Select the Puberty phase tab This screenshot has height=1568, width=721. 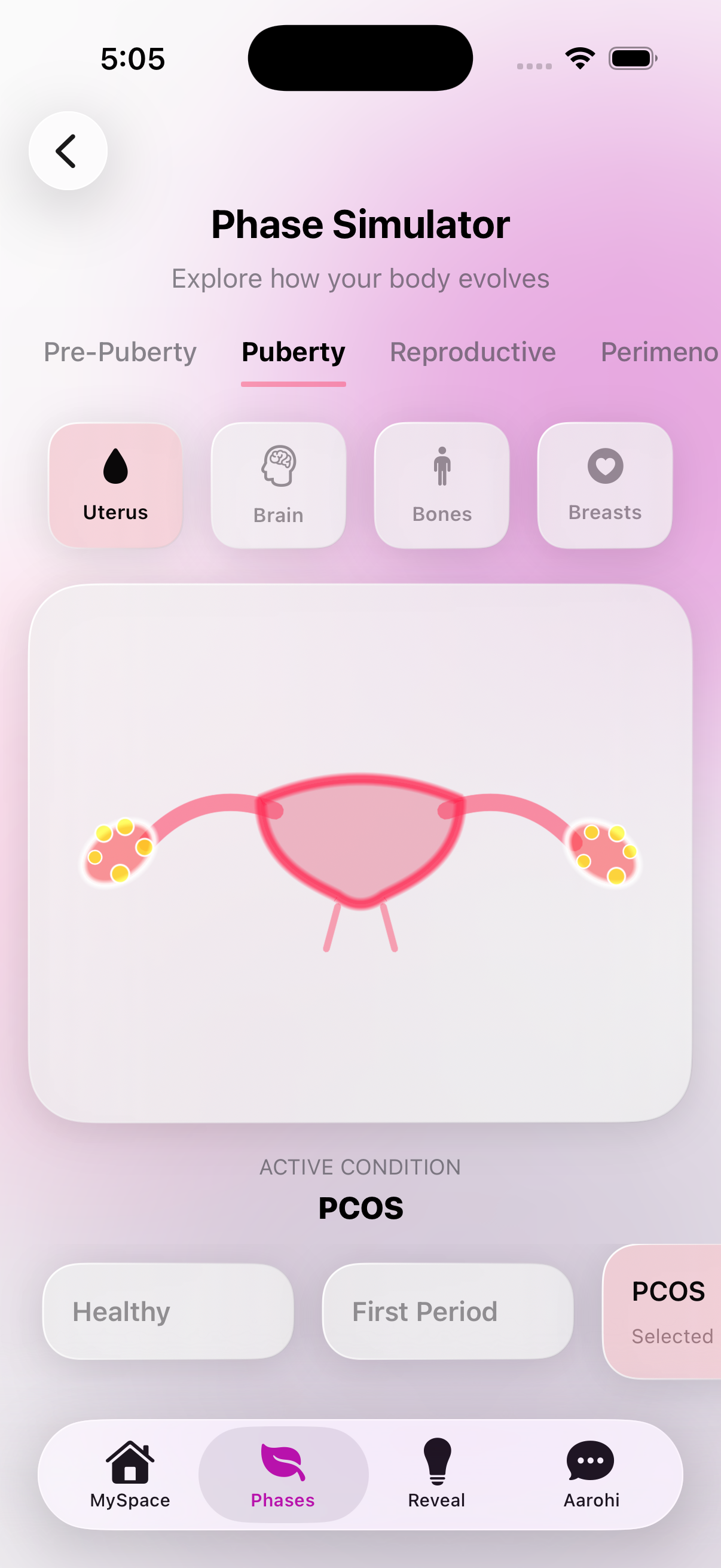294,352
